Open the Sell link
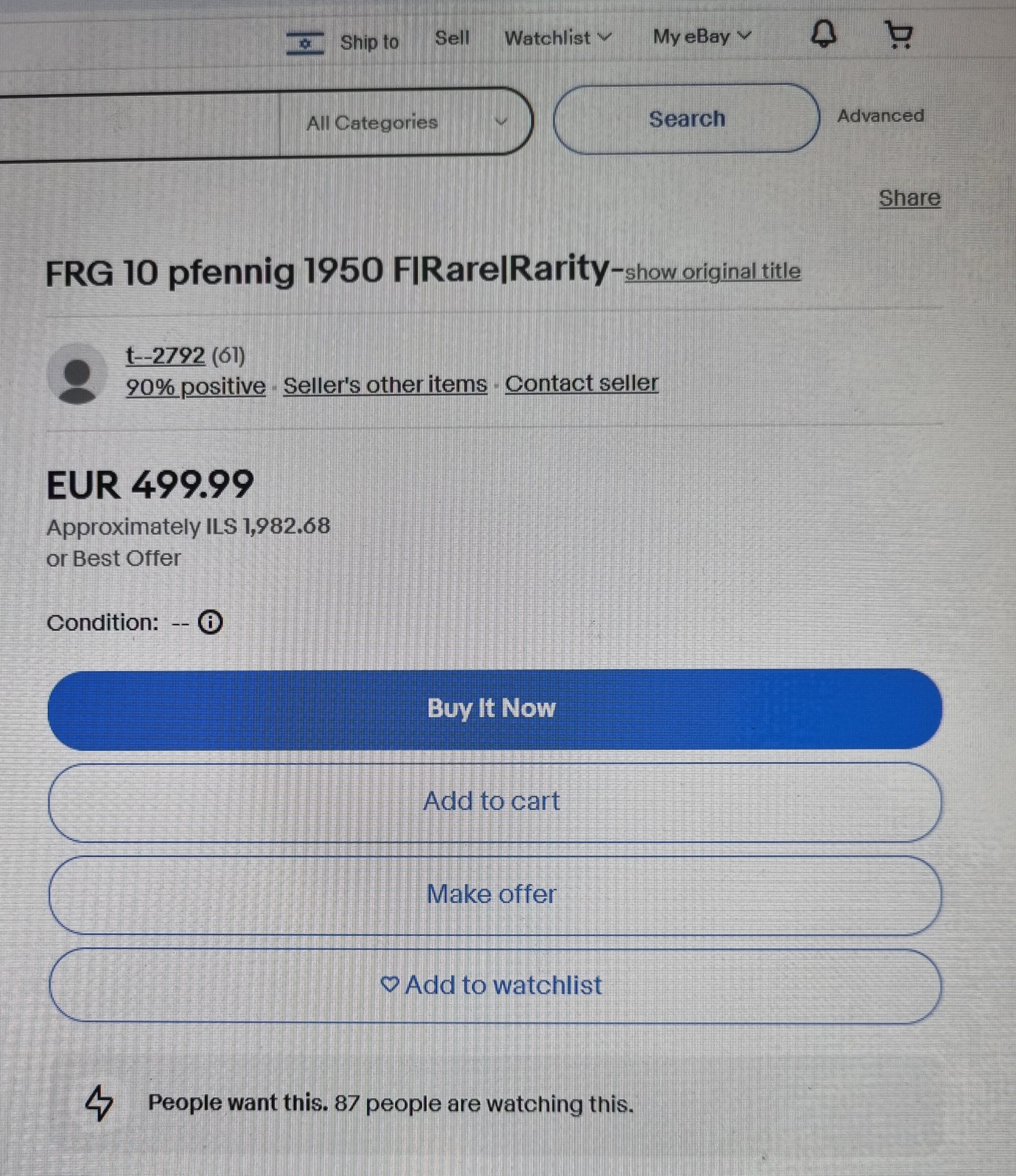 [x=452, y=38]
